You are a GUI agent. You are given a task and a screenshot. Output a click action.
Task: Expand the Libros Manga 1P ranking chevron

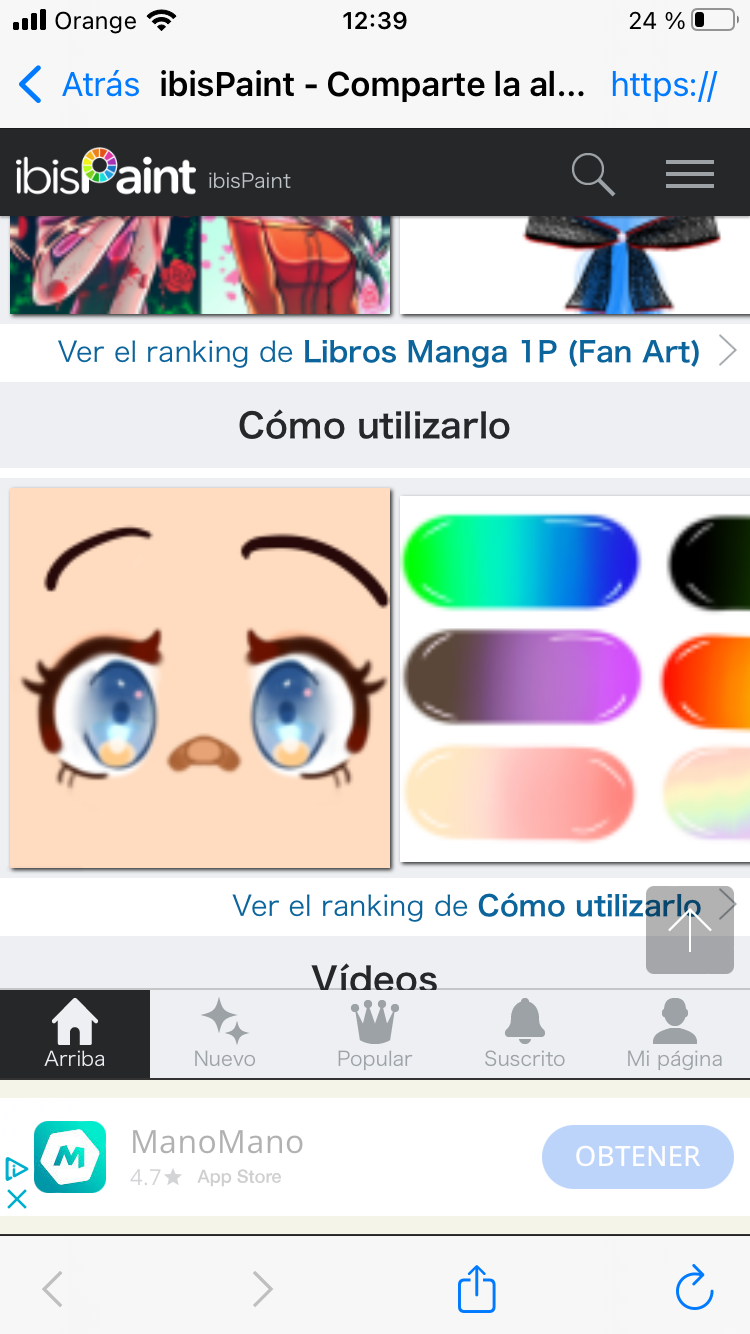(x=727, y=351)
